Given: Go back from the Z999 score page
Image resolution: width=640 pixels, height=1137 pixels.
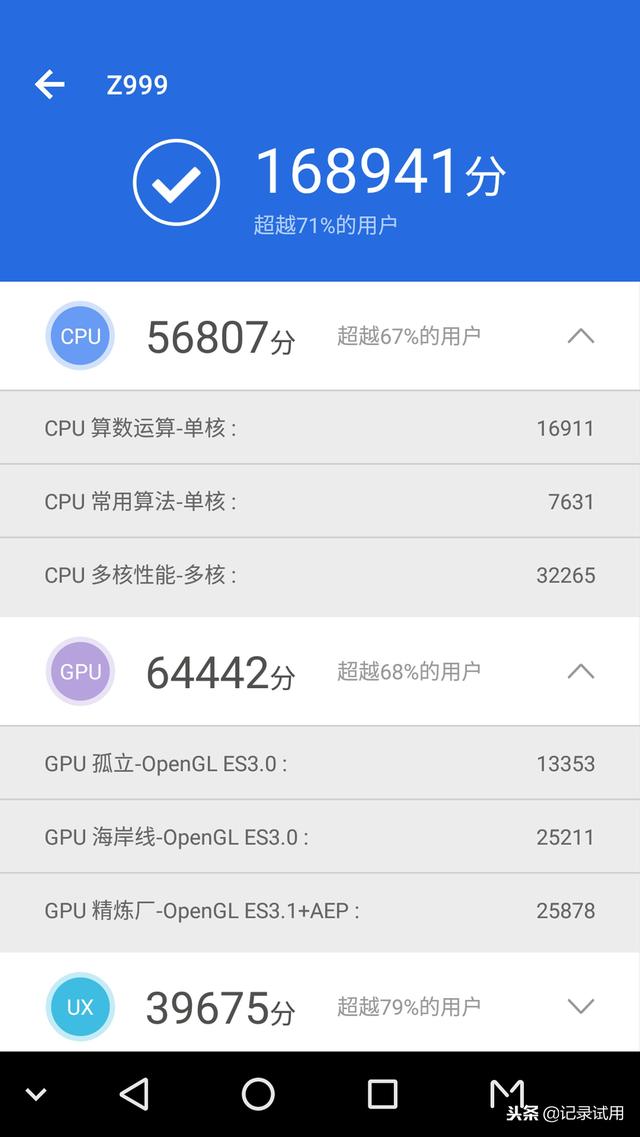Looking at the screenshot, I should coord(50,85).
